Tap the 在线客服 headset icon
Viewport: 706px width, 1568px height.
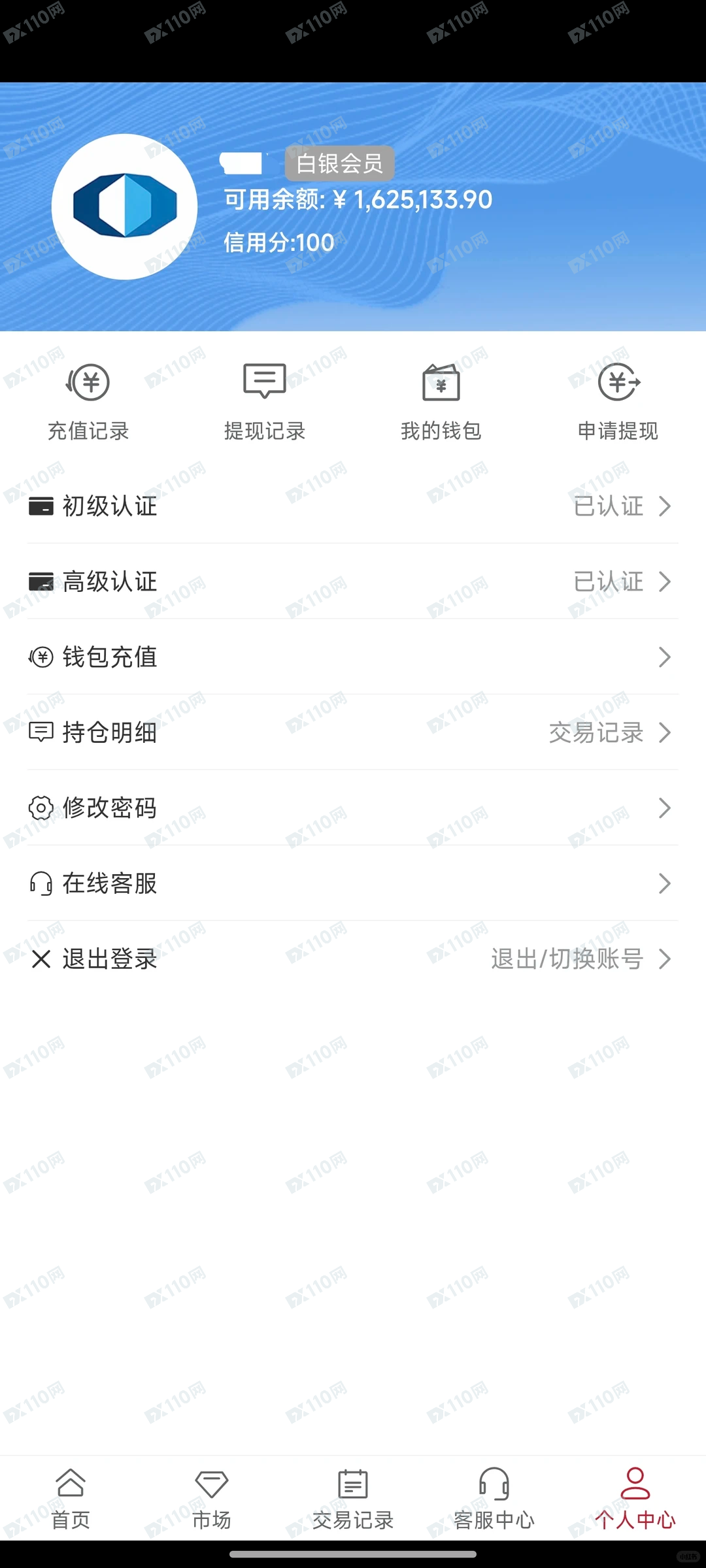(41, 884)
